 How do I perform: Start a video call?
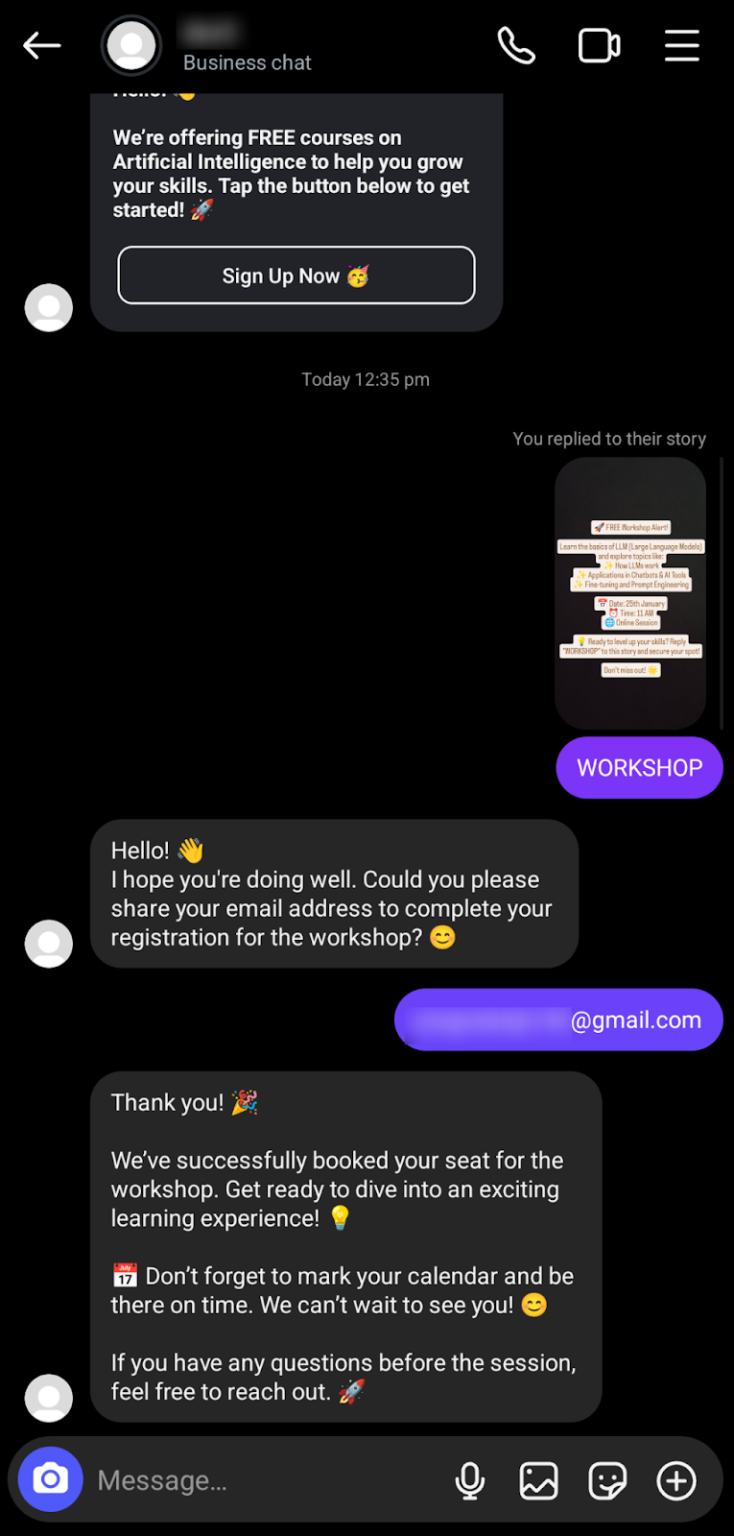coord(599,46)
